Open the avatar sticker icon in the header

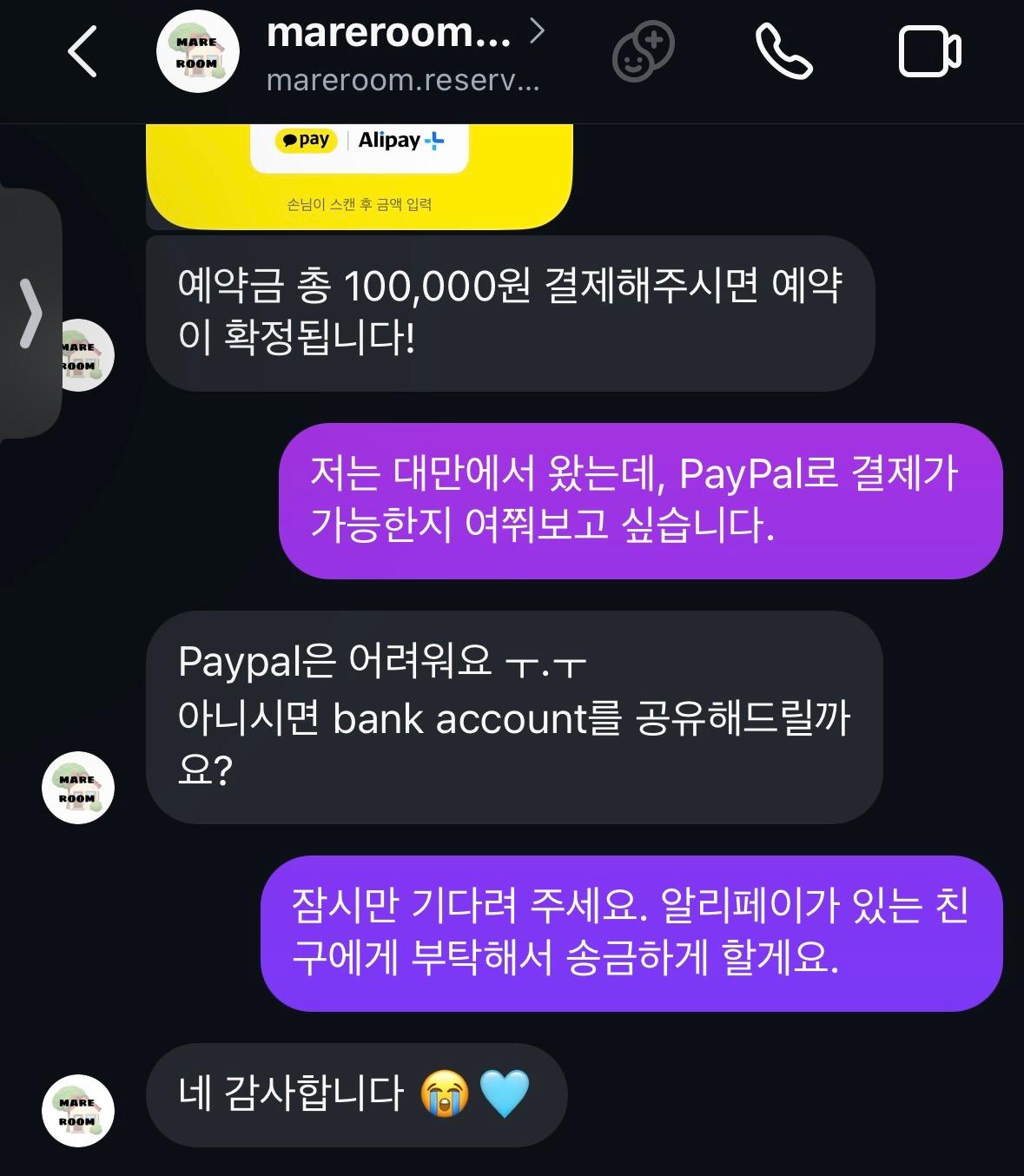pyautogui.click(x=643, y=53)
